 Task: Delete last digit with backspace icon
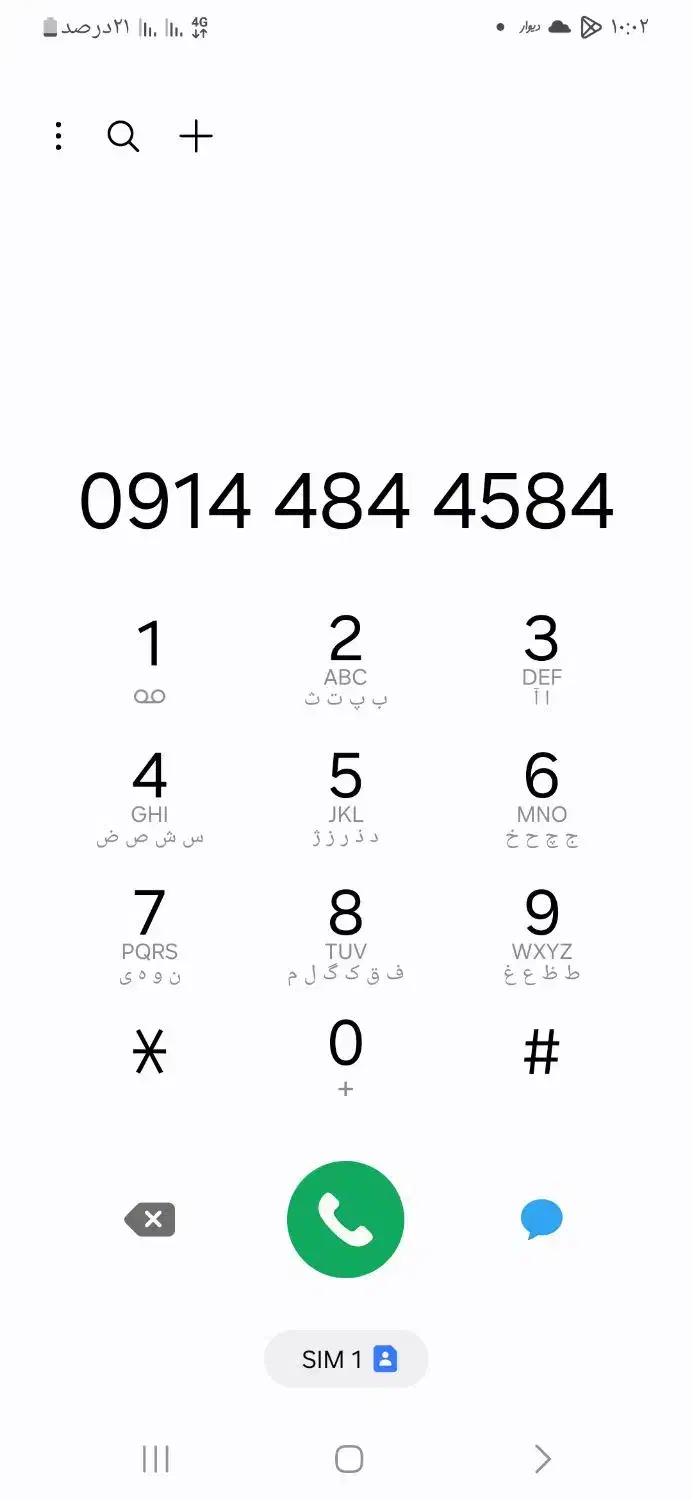(150, 1220)
